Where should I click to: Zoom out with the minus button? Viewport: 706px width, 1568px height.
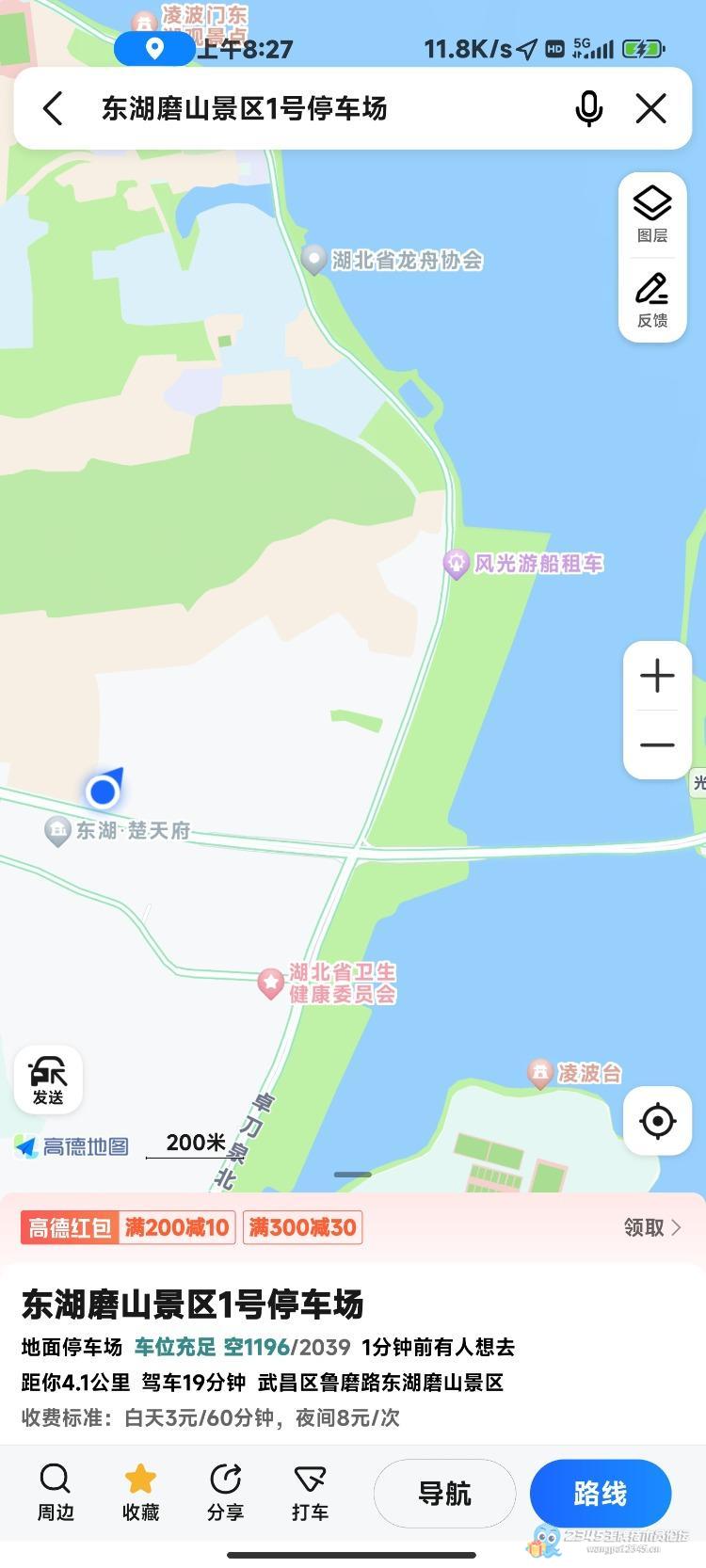click(657, 744)
